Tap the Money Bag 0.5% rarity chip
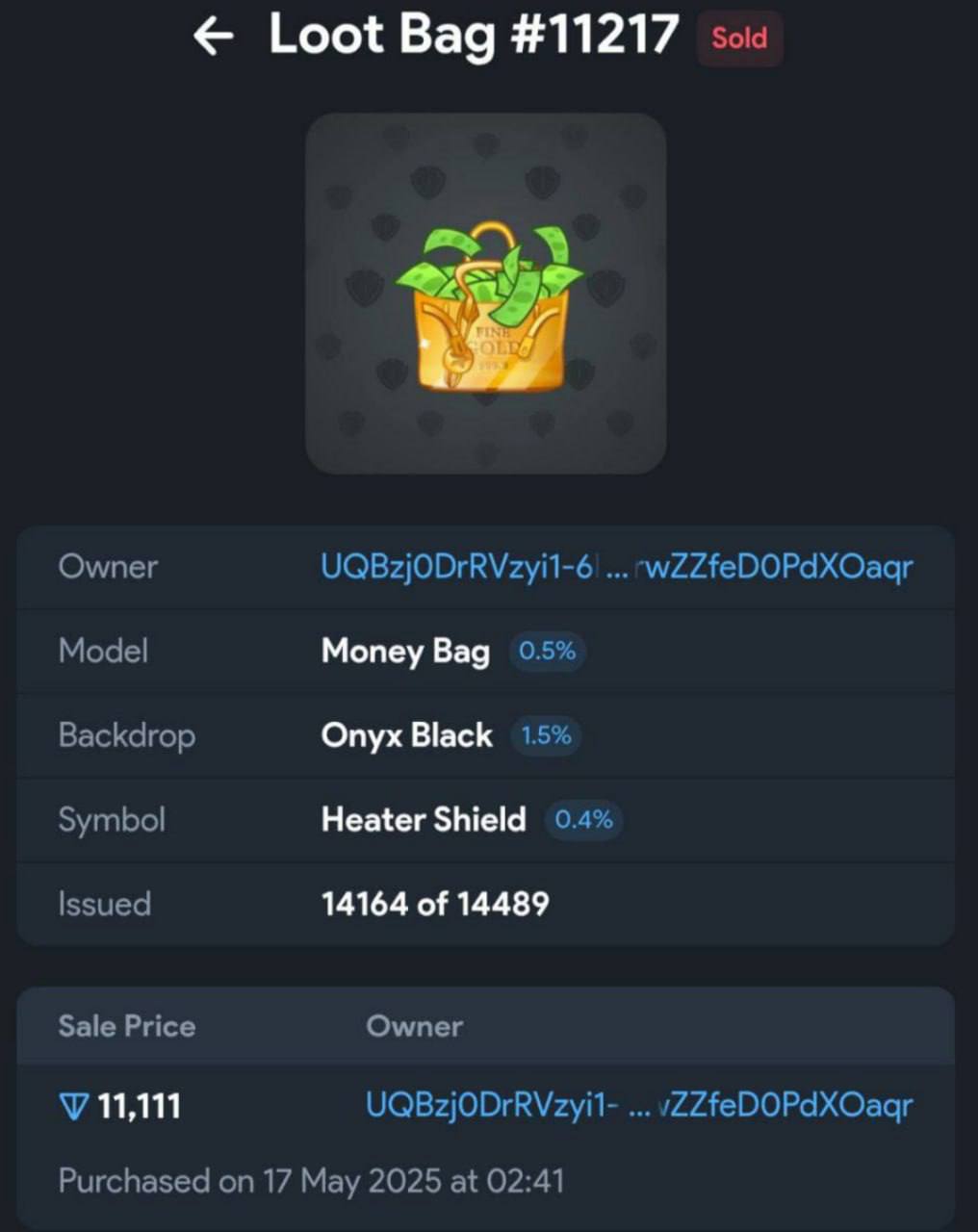Image resolution: width=978 pixels, height=1232 pixels. point(547,652)
